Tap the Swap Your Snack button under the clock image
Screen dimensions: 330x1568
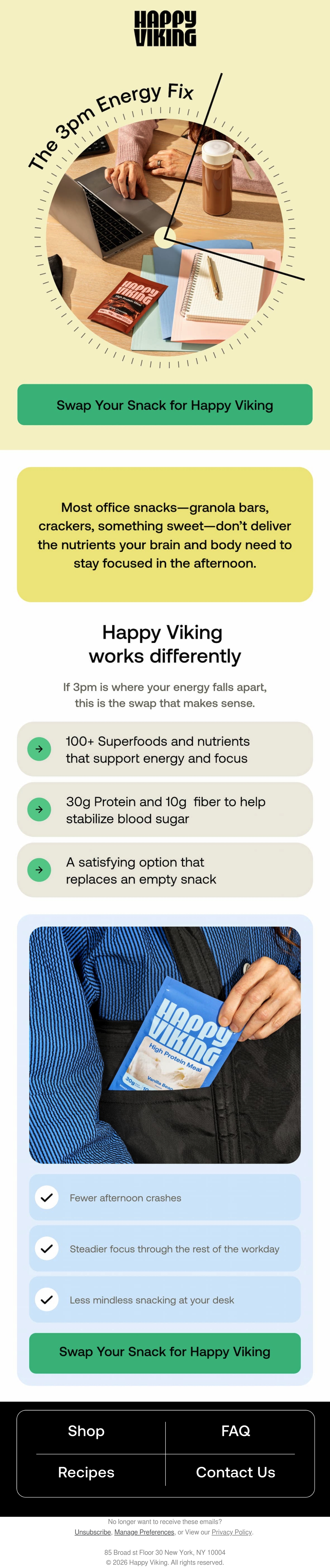point(165,405)
